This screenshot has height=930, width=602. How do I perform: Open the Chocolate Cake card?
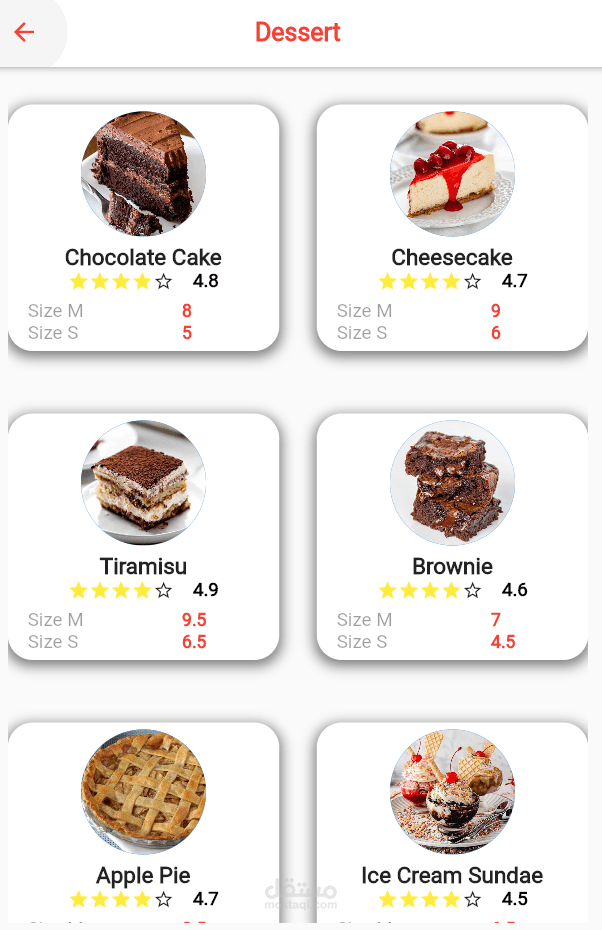[x=143, y=227]
